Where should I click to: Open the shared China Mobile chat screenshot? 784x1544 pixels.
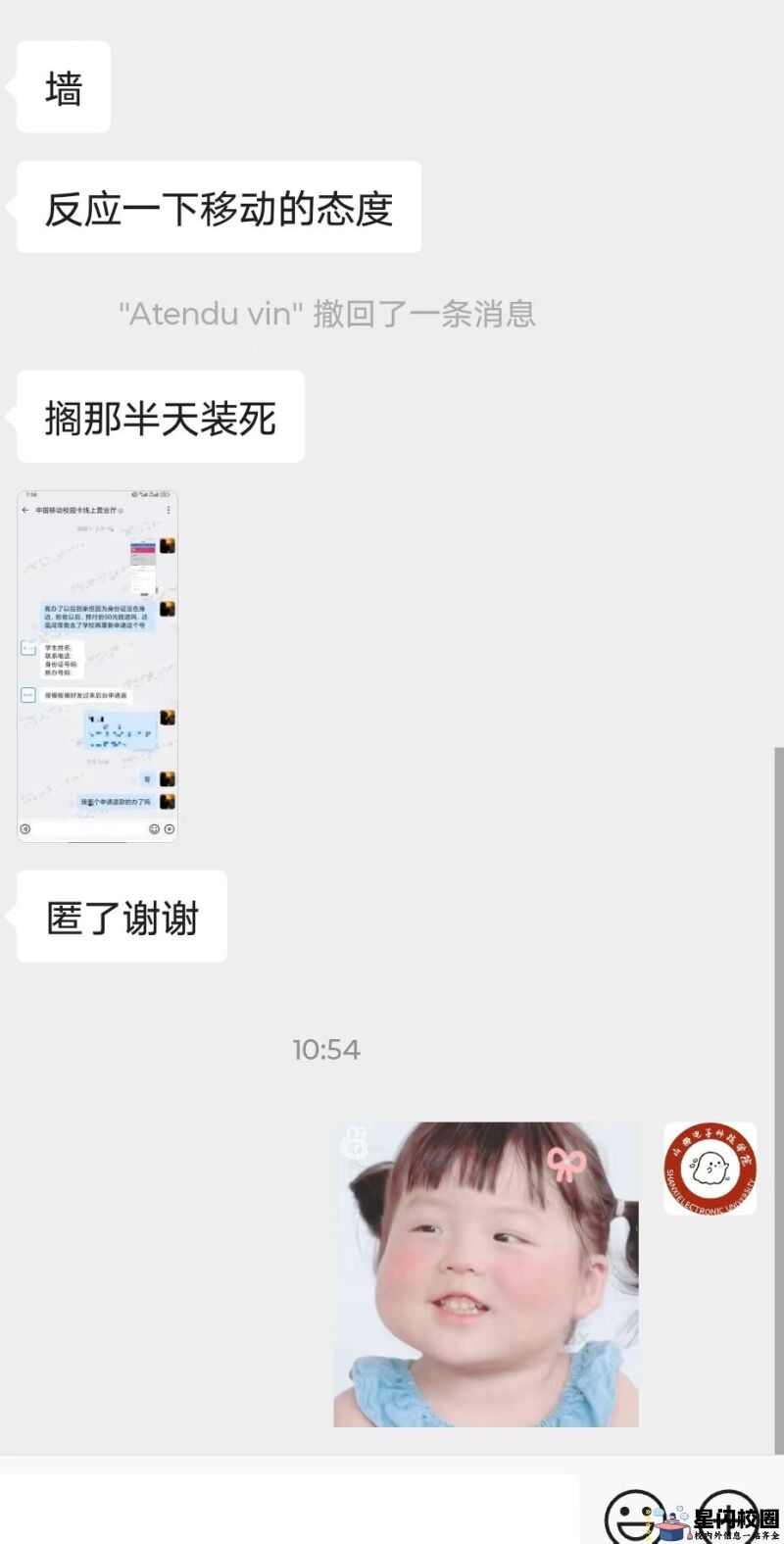[97, 666]
